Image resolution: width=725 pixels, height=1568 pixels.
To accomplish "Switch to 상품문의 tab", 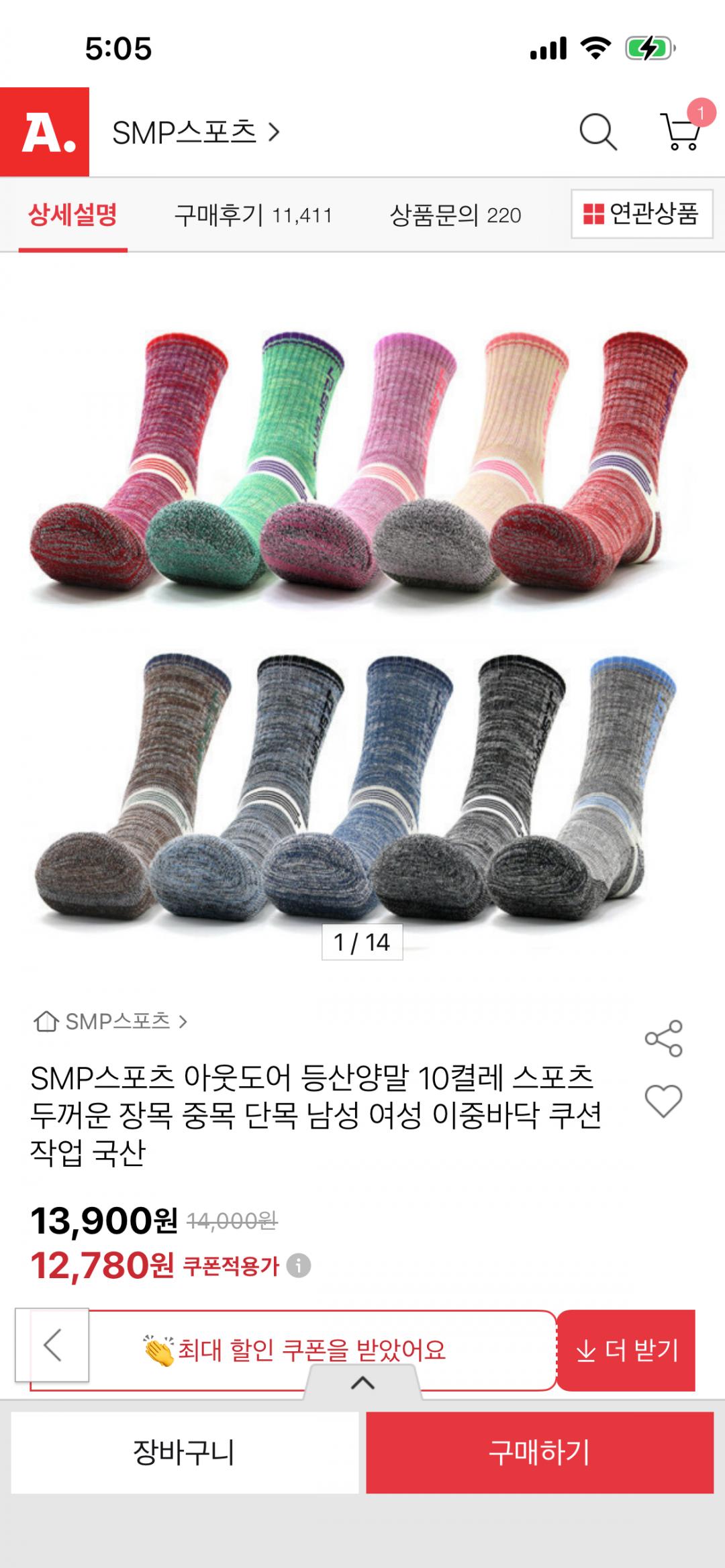I will pyautogui.click(x=455, y=215).
